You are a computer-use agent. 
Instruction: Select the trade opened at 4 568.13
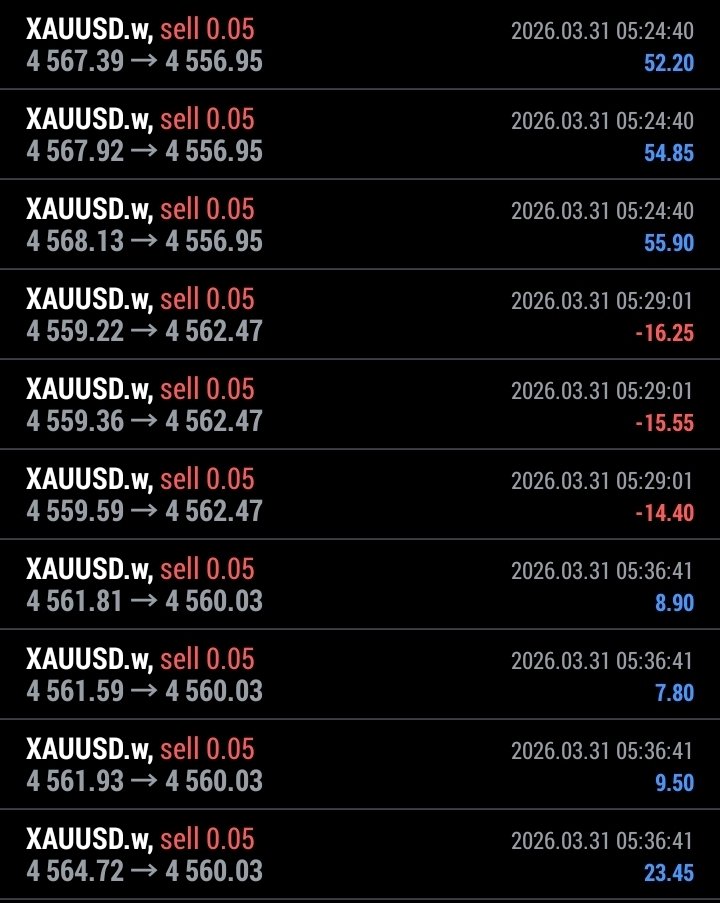[x=360, y=226]
